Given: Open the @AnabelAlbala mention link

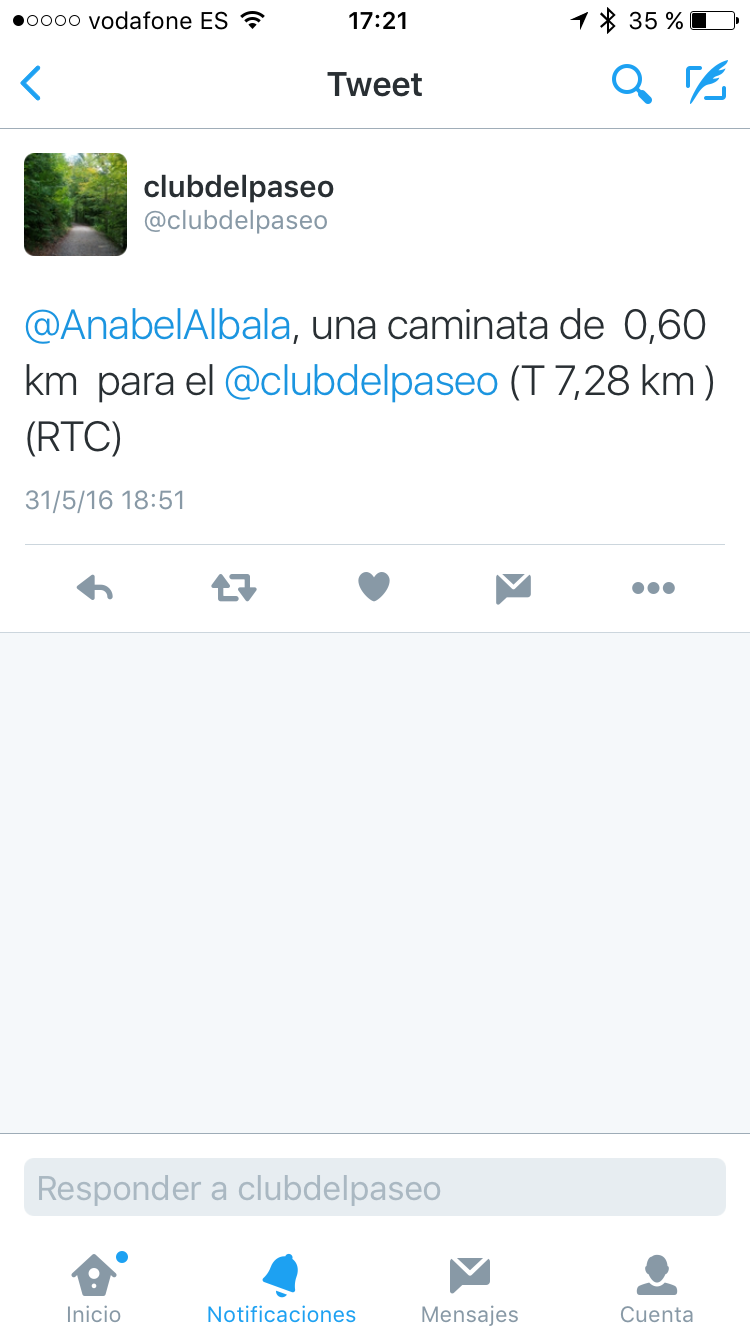Looking at the screenshot, I should pos(158,326).
